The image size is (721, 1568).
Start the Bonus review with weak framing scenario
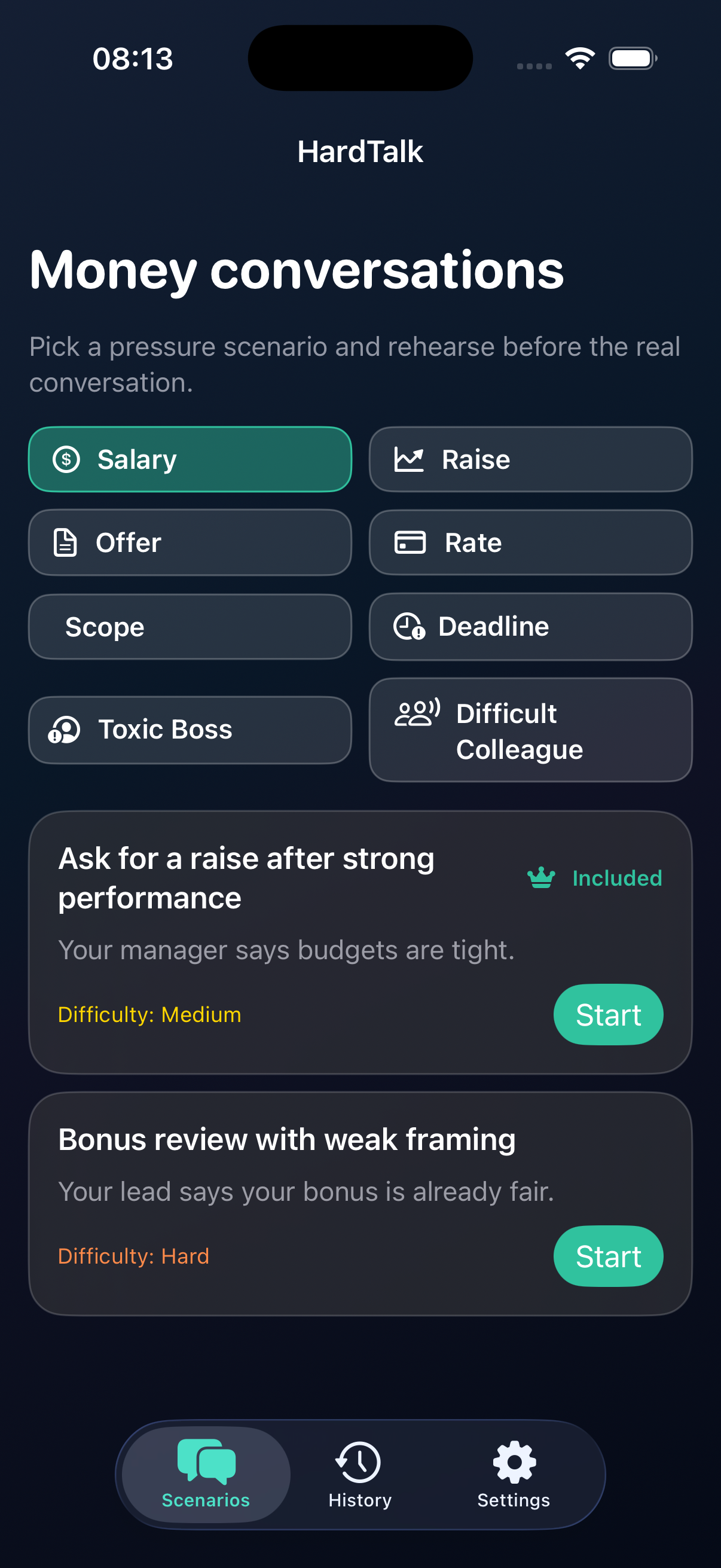tap(607, 1255)
